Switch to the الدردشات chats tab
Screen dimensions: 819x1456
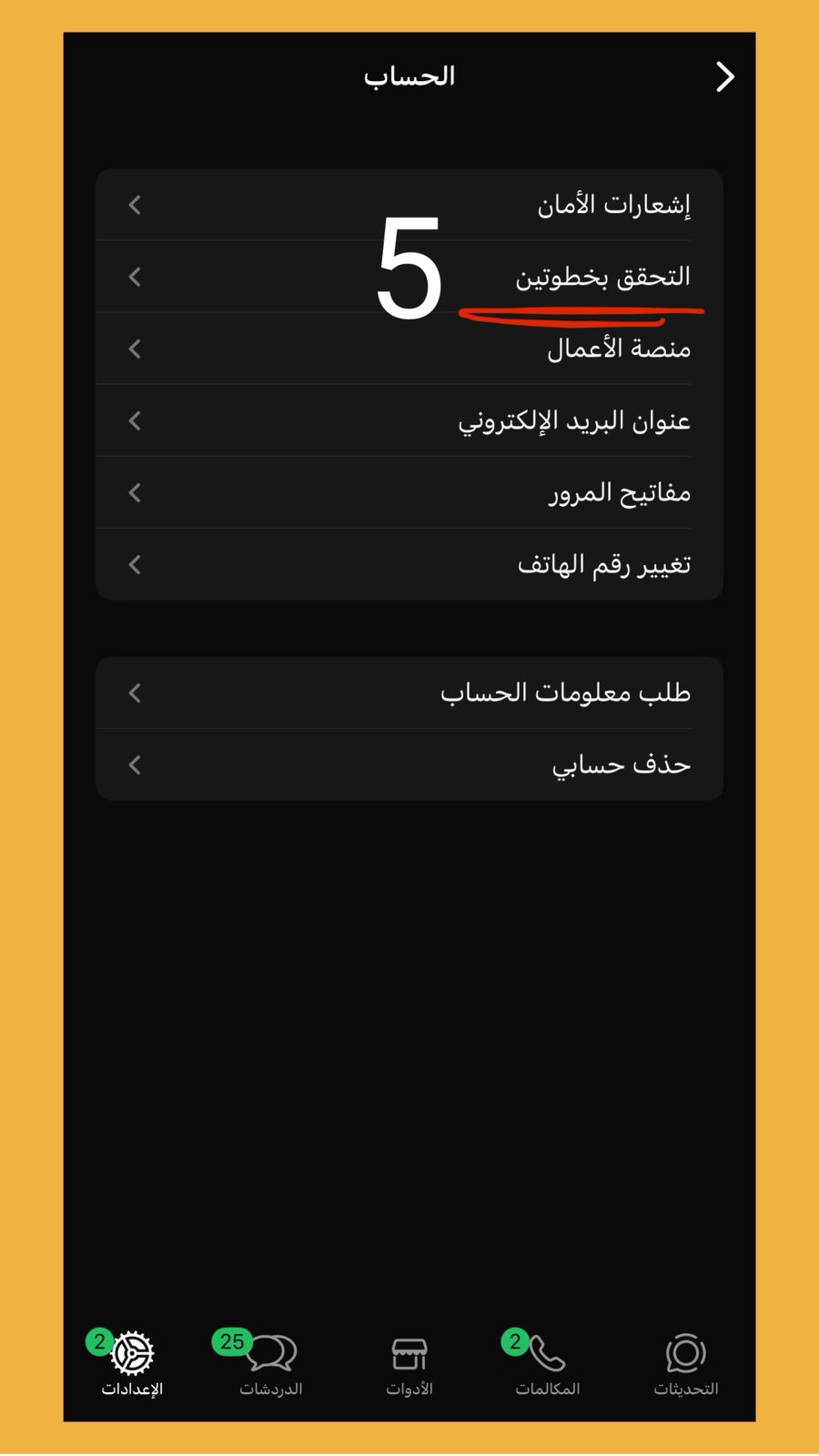pyautogui.click(x=270, y=1364)
